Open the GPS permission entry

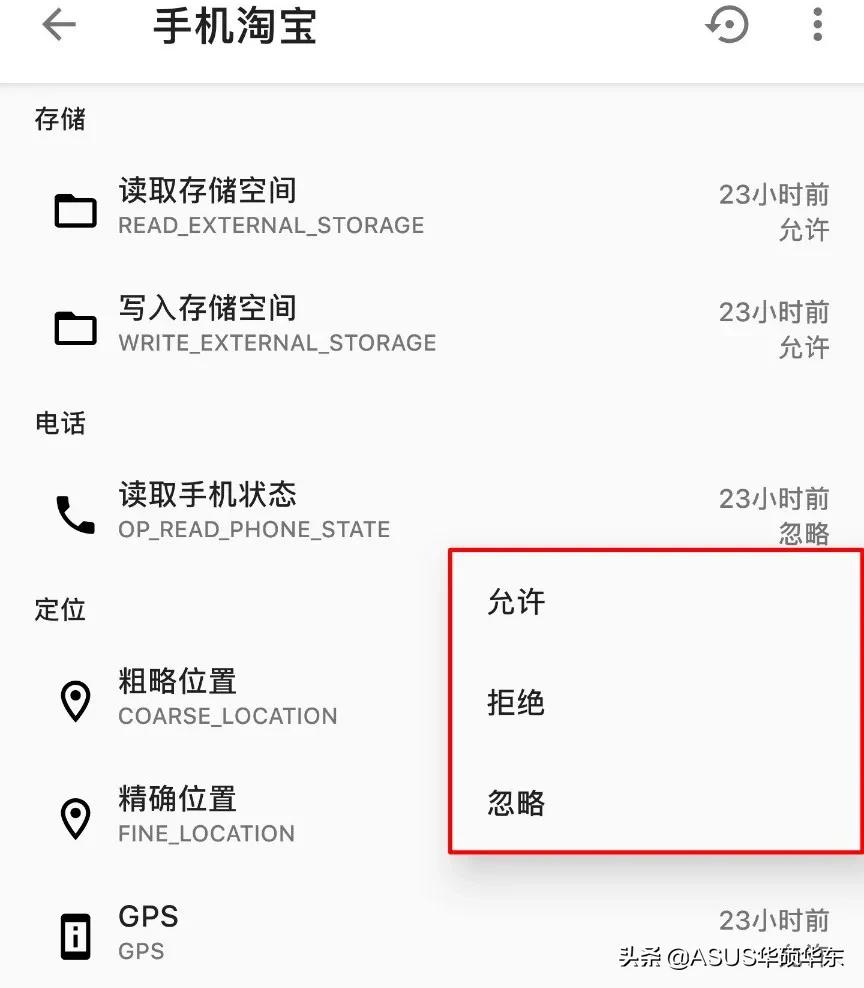click(x=148, y=931)
